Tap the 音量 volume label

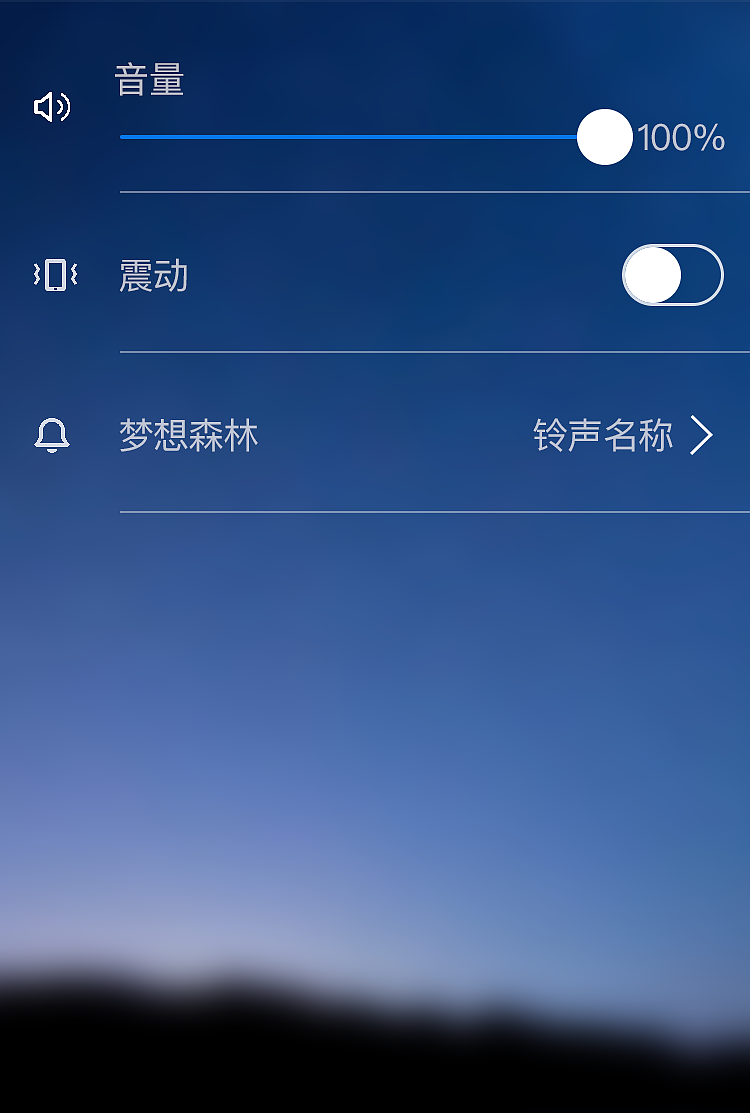pos(150,80)
